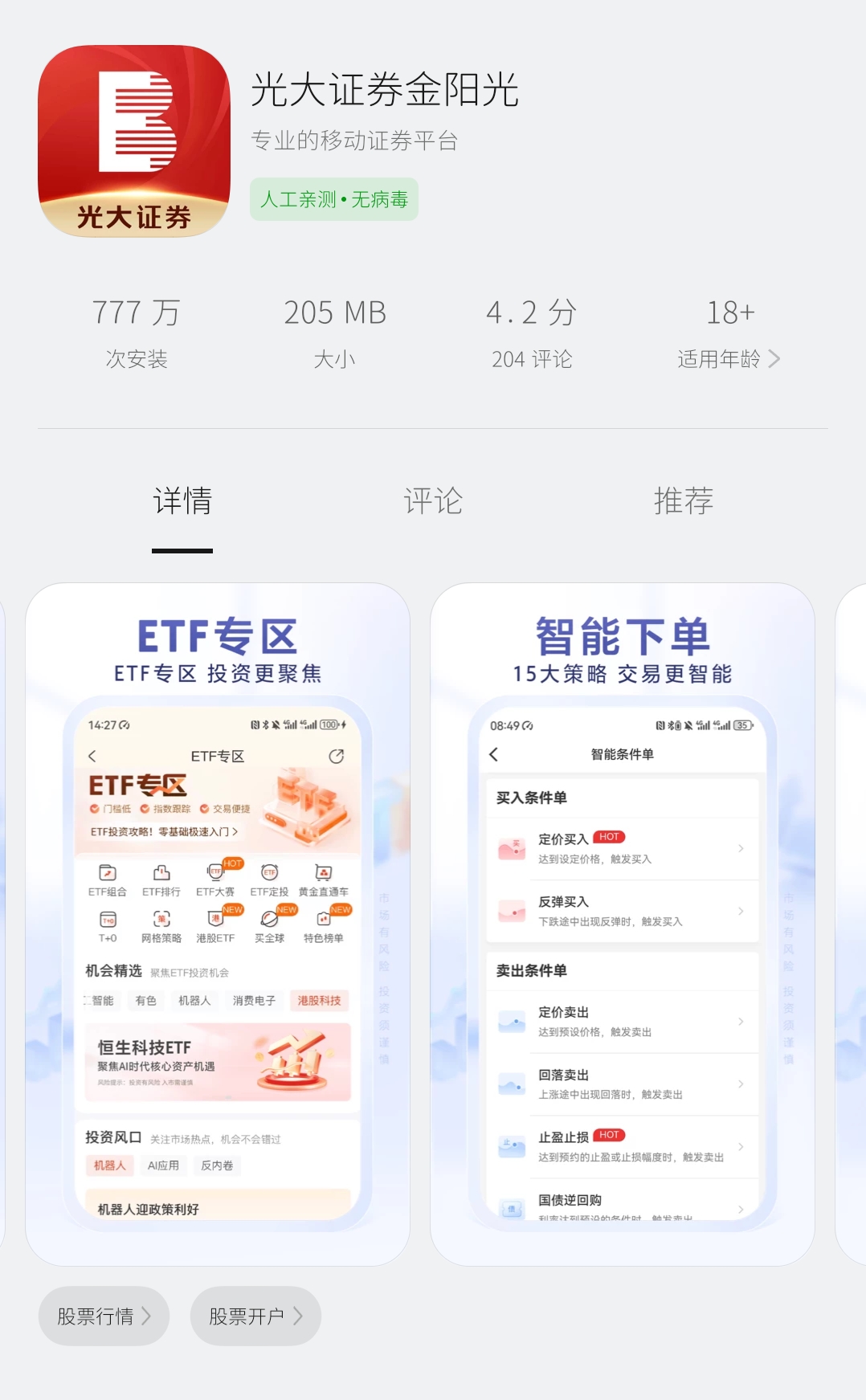
Task: Open the 推荐 tab
Action: coord(684,500)
